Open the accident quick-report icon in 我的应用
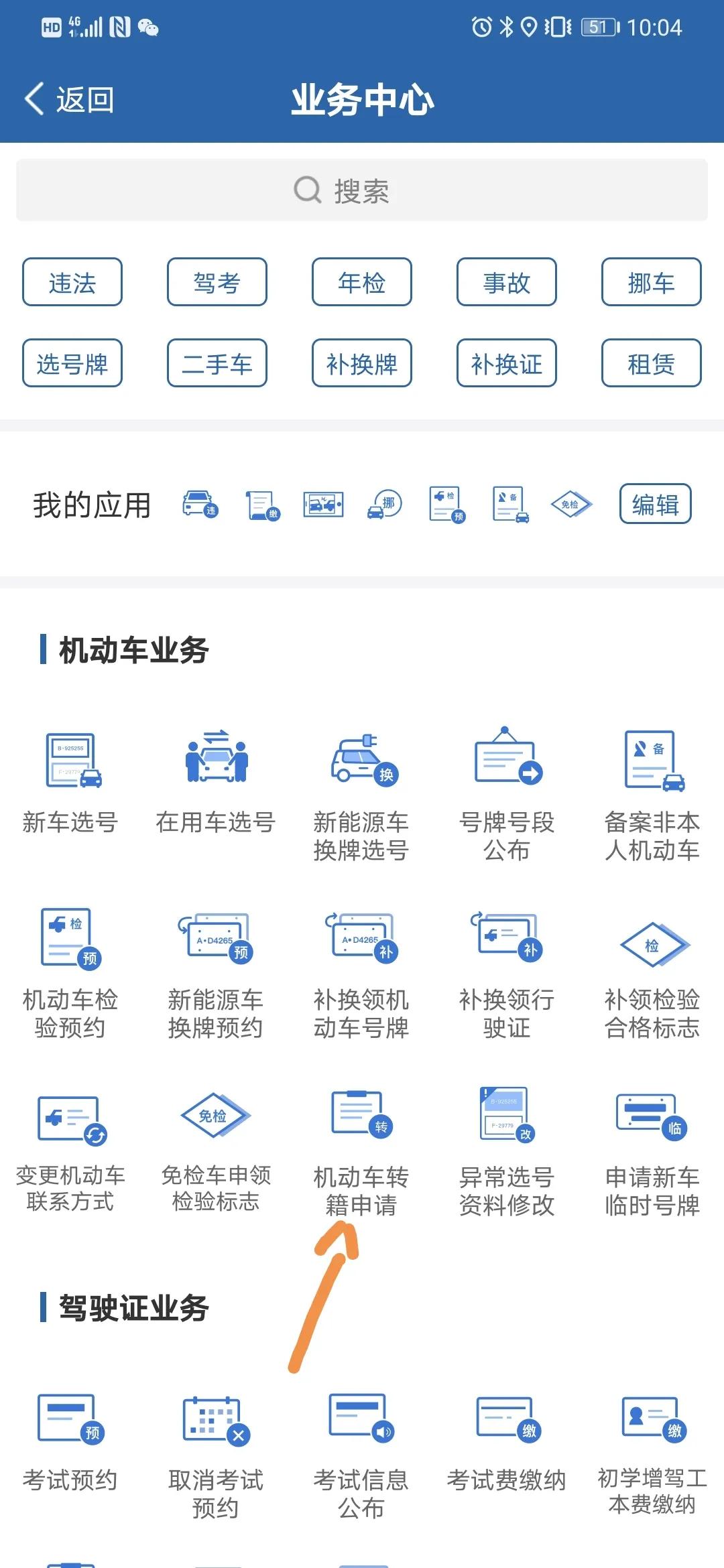This screenshot has height=1568, width=724. pos(322,505)
